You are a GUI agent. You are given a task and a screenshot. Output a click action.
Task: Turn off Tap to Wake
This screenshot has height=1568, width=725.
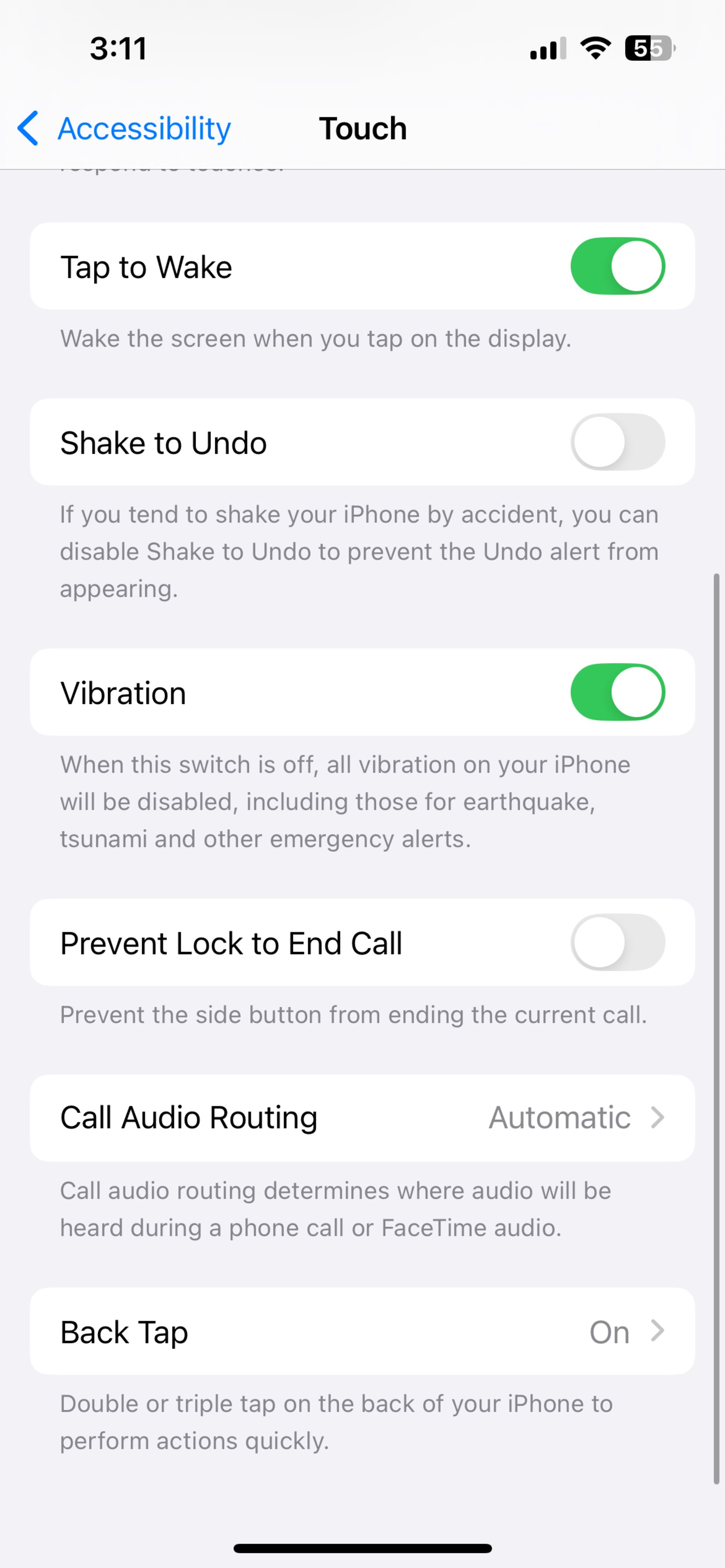click(617, 266)
